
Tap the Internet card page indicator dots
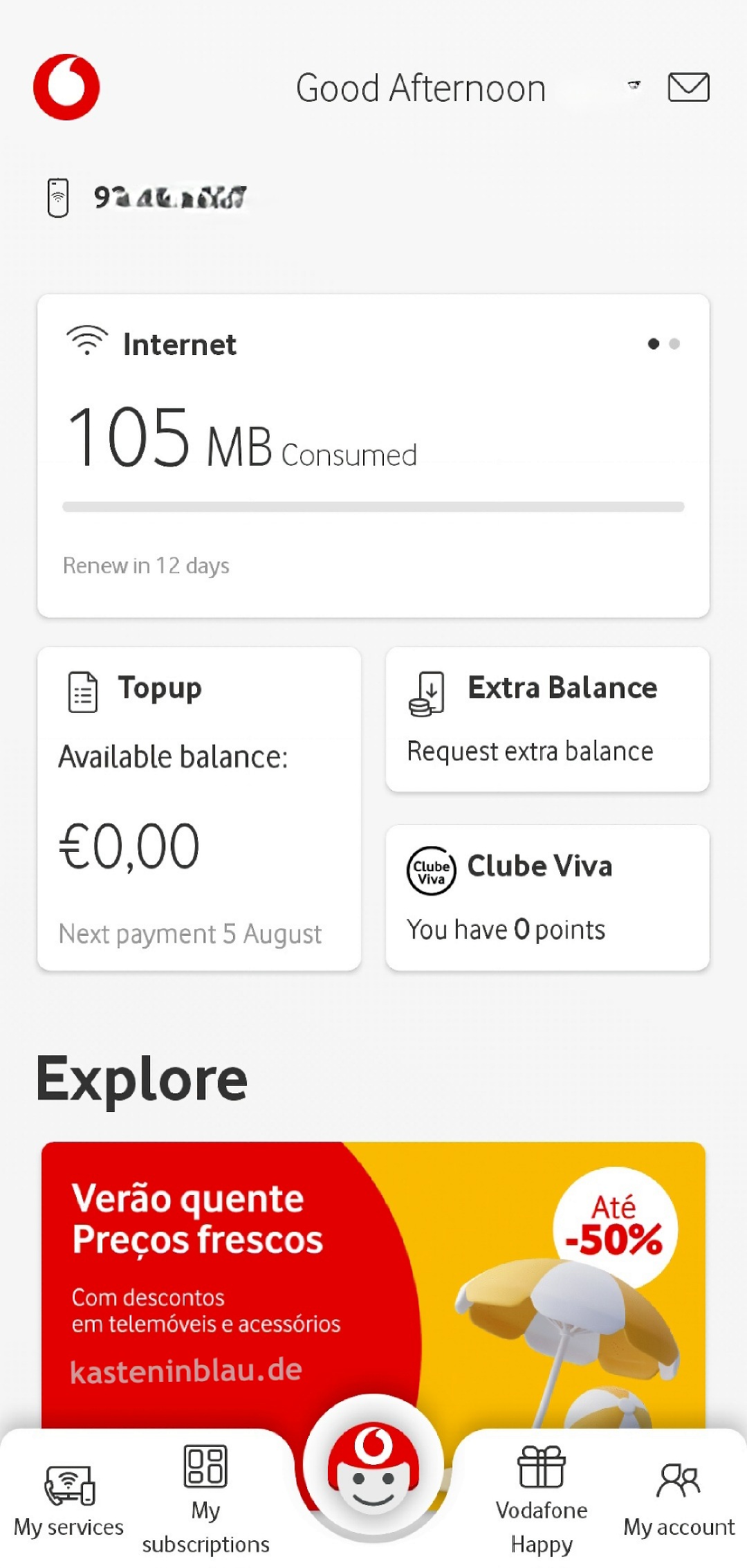pos(664,344)
